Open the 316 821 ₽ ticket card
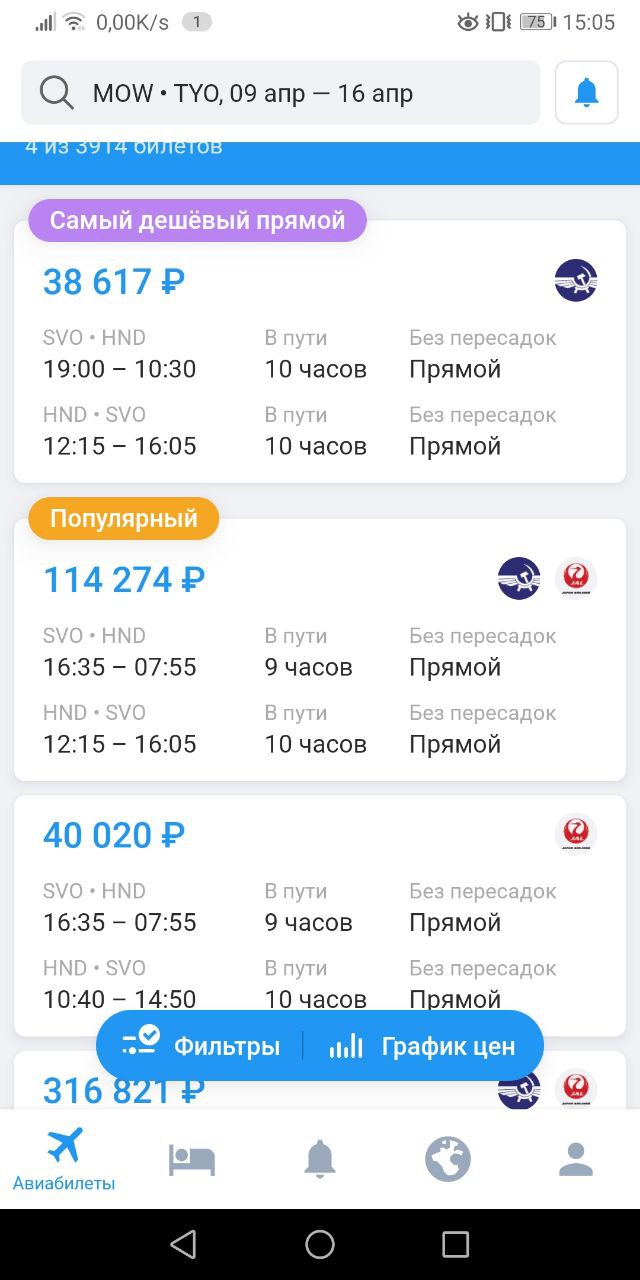640x1280 pixels. (x=320, y=1081)
